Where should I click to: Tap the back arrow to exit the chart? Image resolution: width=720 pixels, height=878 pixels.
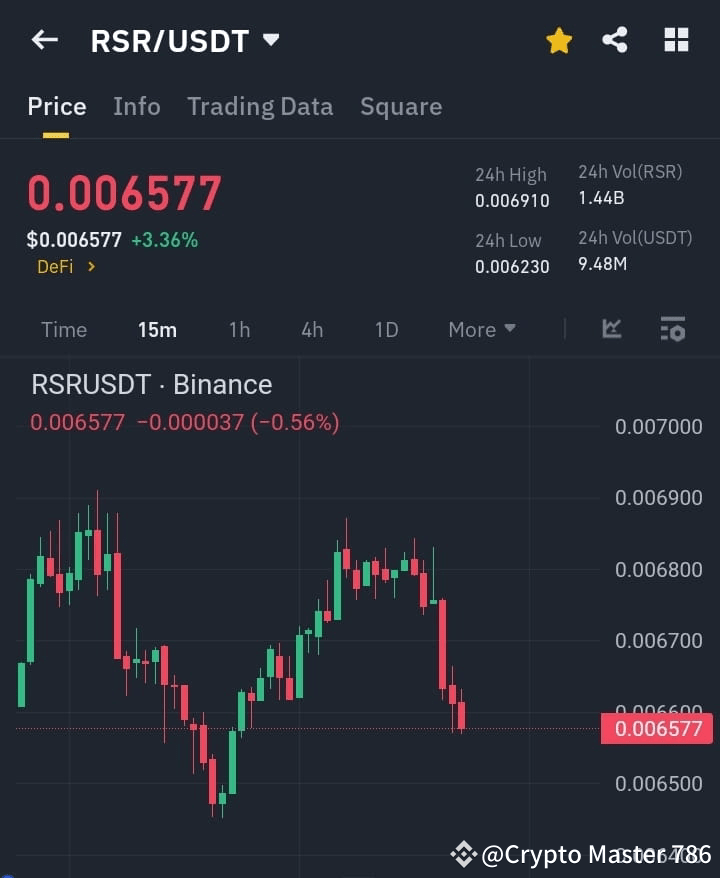[42, 39]
